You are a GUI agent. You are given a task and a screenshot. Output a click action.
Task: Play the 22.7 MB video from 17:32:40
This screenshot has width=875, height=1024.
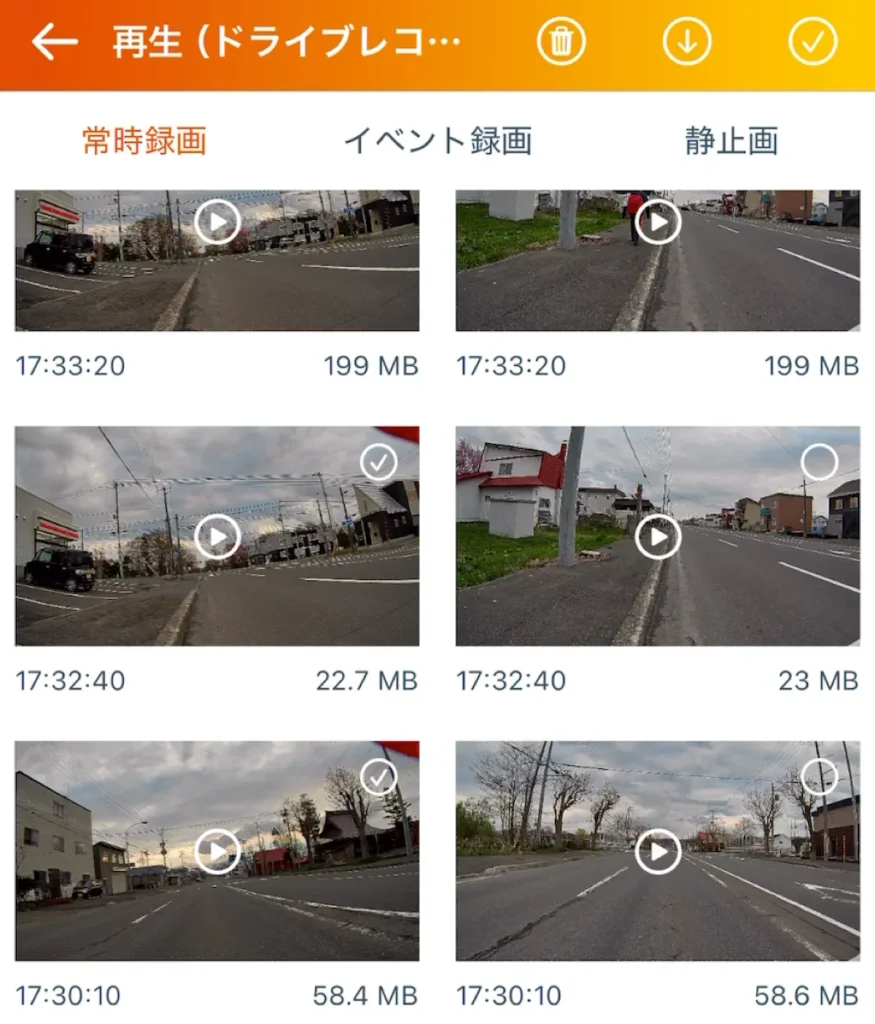click(217, 537)
